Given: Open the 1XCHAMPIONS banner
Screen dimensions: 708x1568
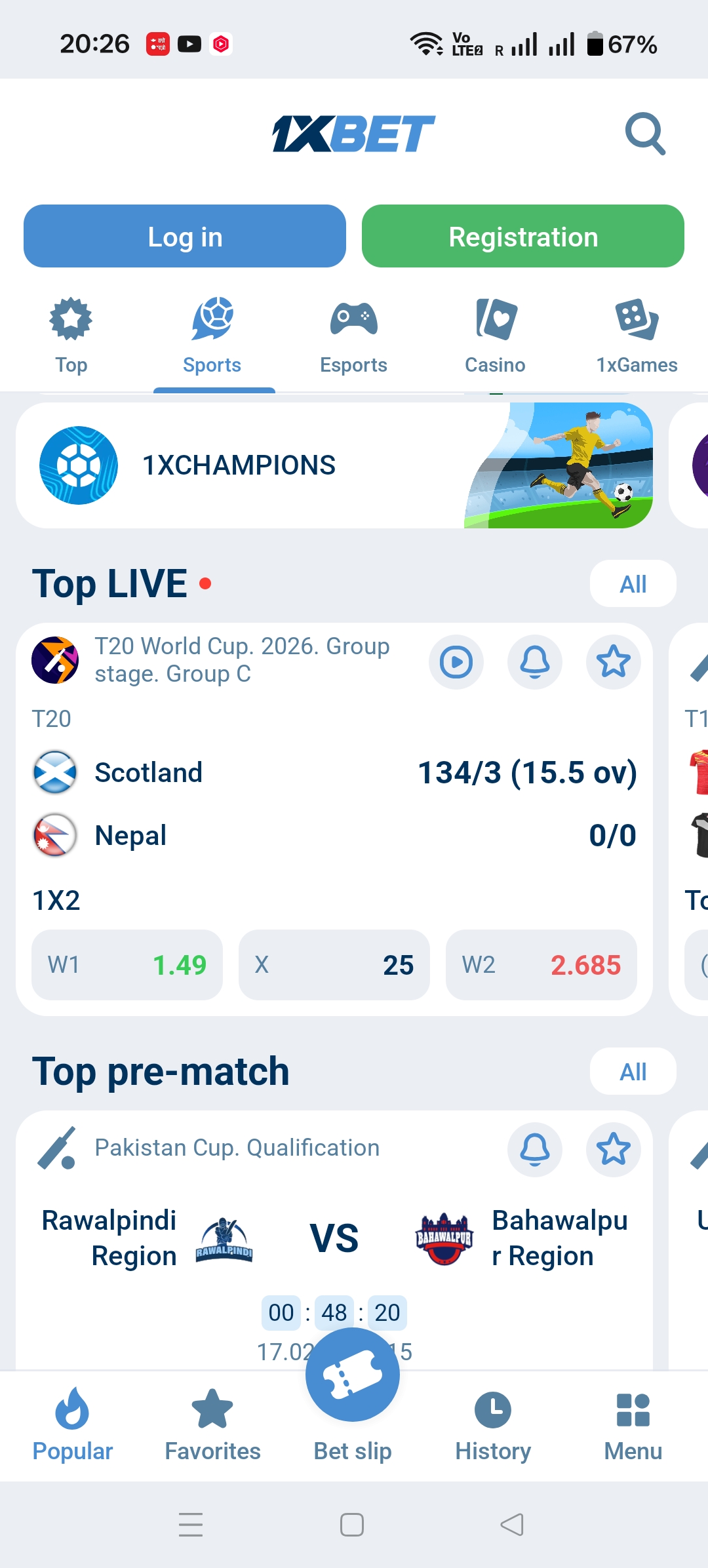Looking at the screenshot, I should [x=262, y=465].
